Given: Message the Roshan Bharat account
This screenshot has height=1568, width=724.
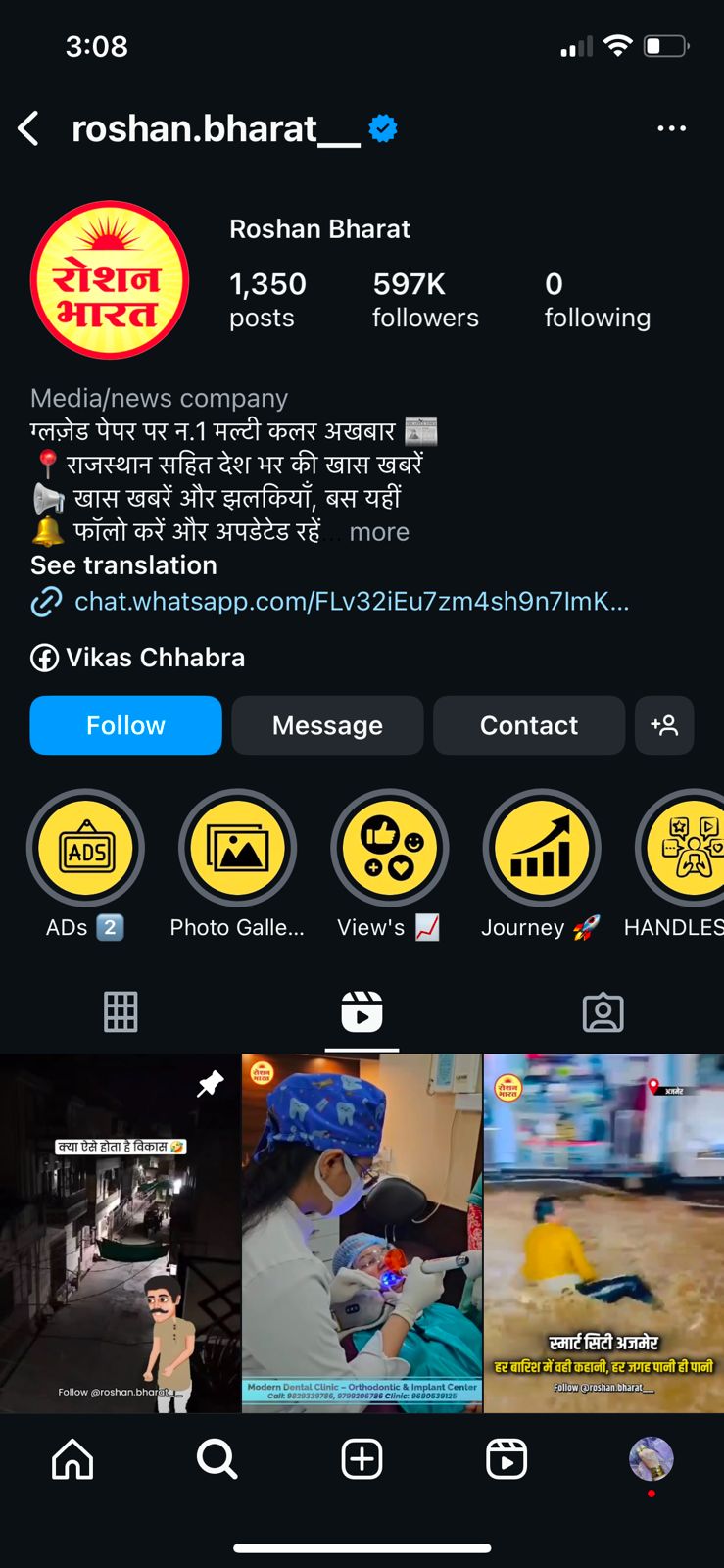Looking at the screenshot, I should click(x=327, y=725).
